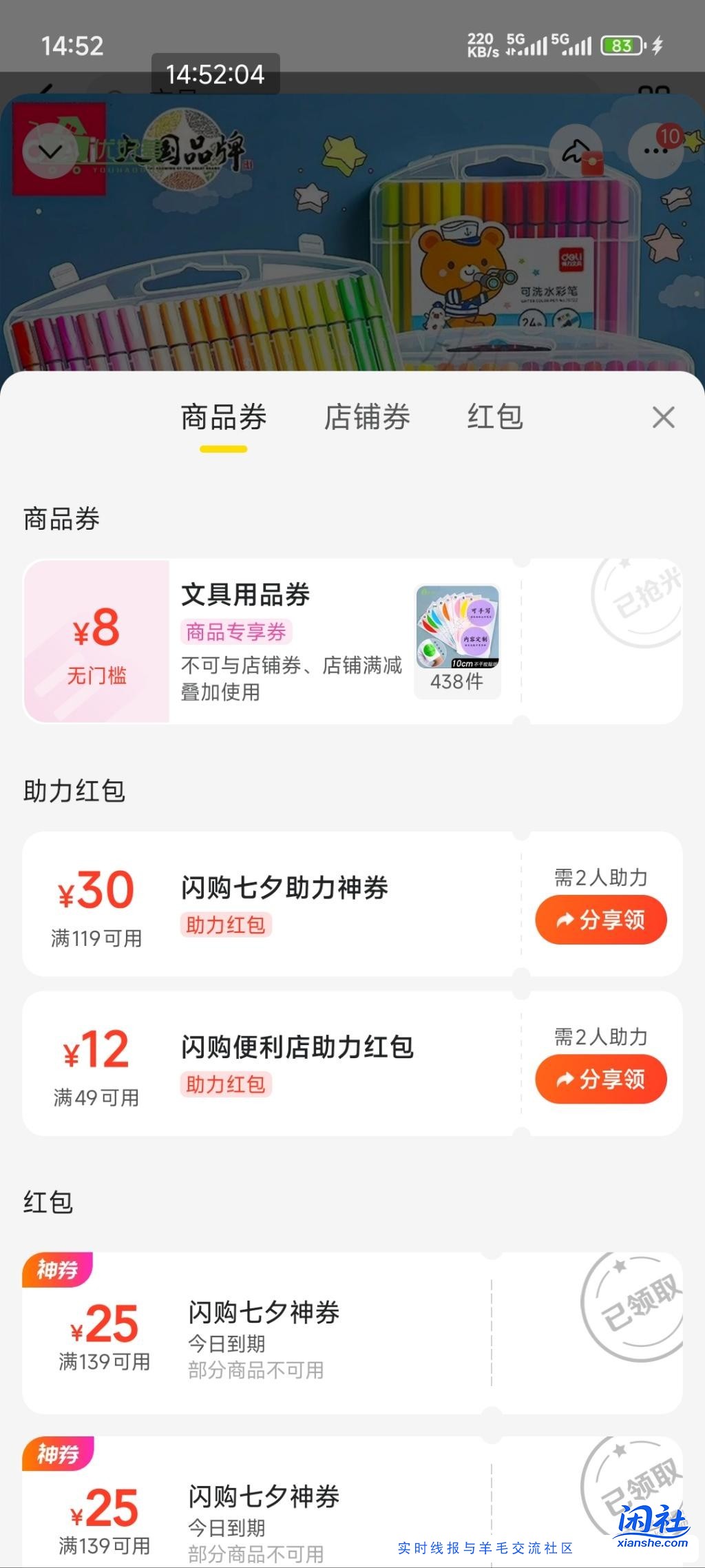Switch to the 店铺券 tab
Image resolution: width=705 pixels, height=1568 pixels.
pyautogui.click(x=367, y=417)
